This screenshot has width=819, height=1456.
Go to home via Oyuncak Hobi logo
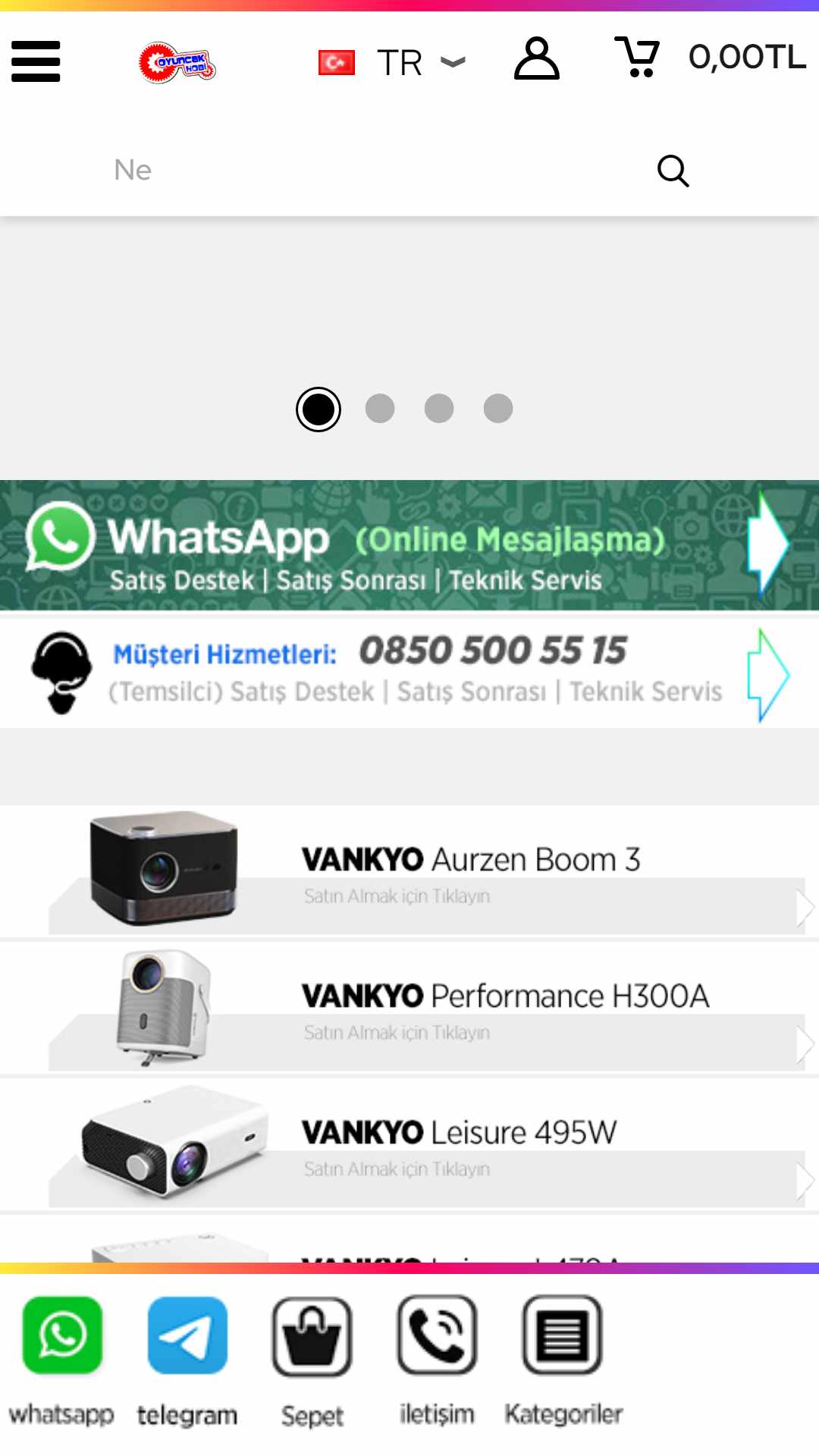[177, 62]
